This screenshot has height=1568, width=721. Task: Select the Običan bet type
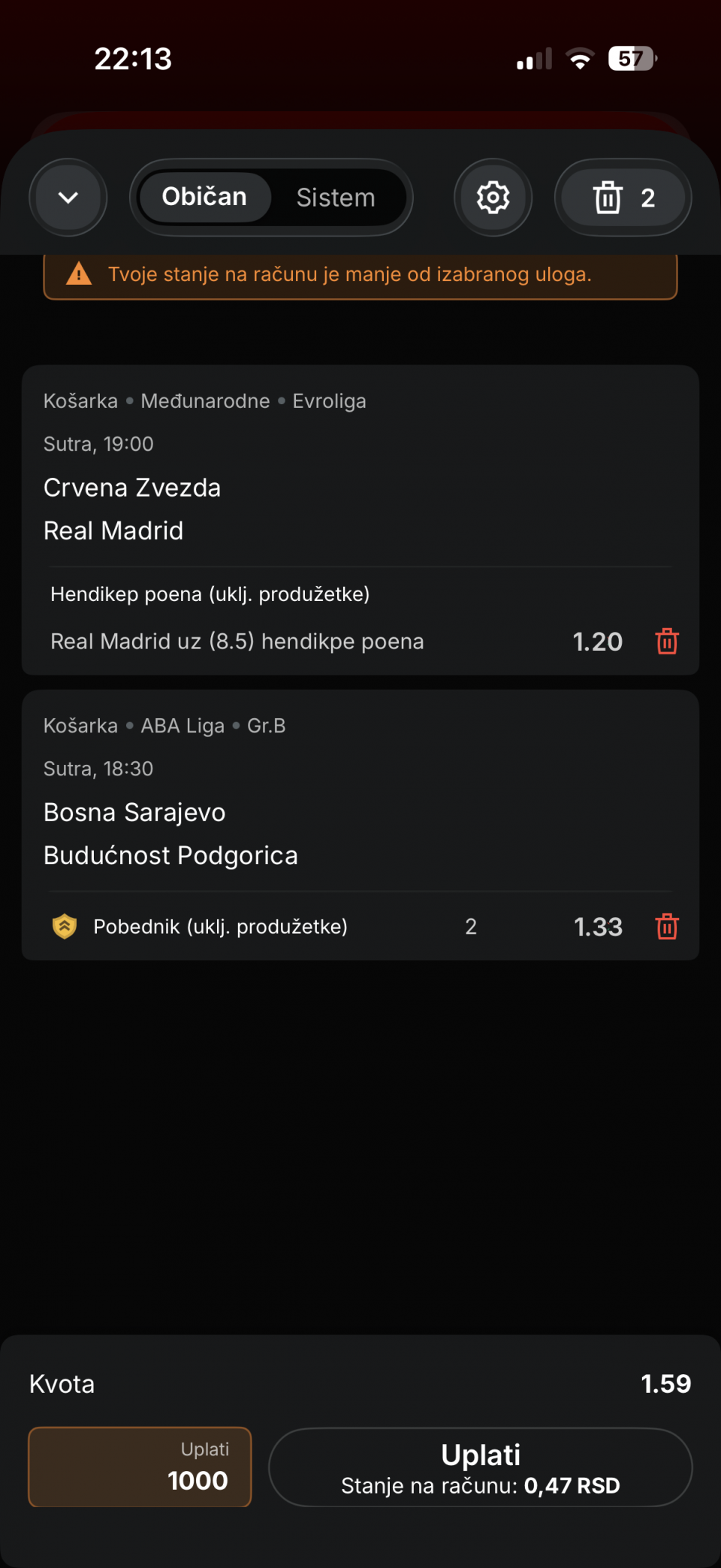pos(204,197)
